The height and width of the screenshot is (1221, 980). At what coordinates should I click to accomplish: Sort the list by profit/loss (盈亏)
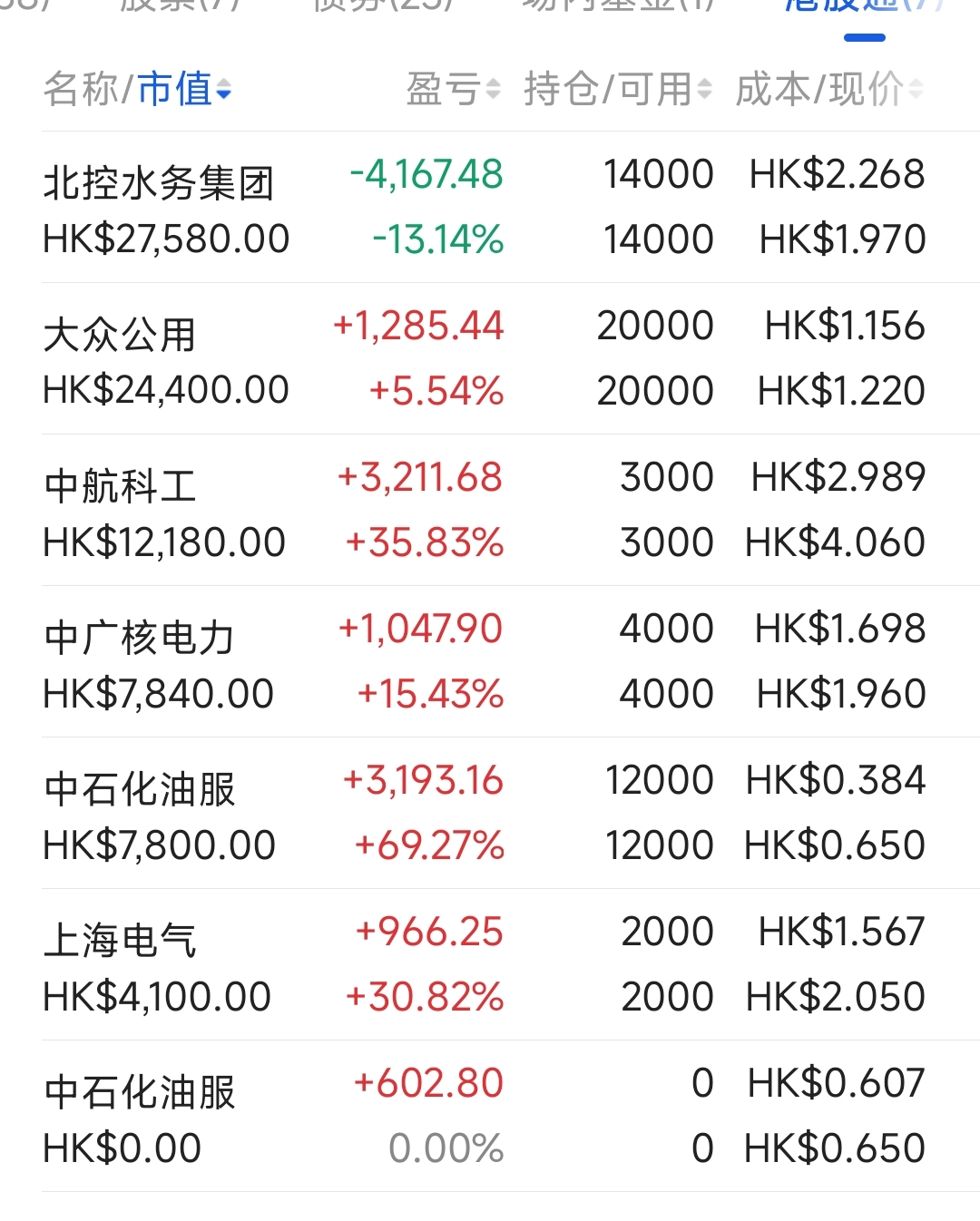click(452, 90)
